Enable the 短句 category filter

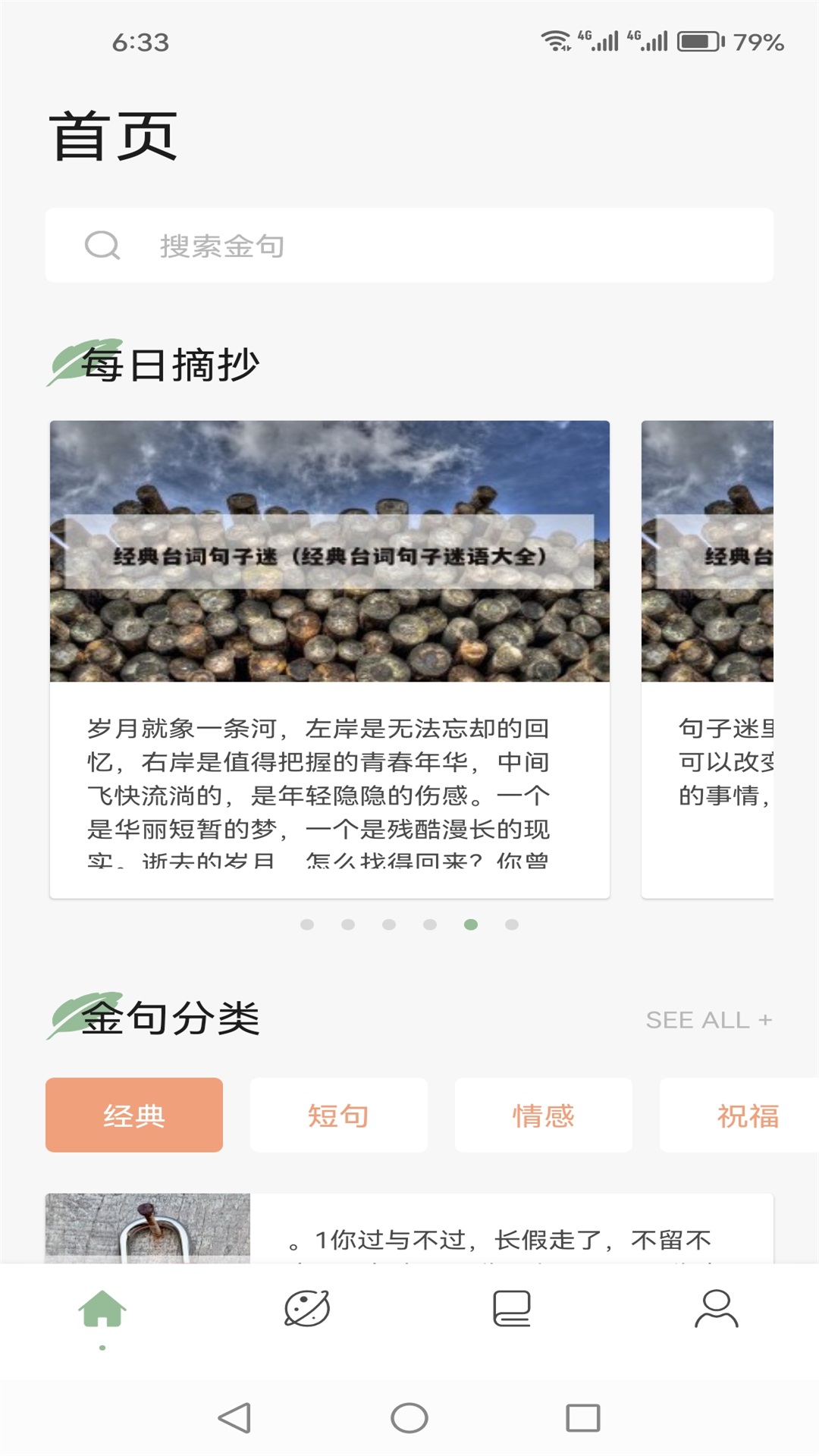[339, 1115]
